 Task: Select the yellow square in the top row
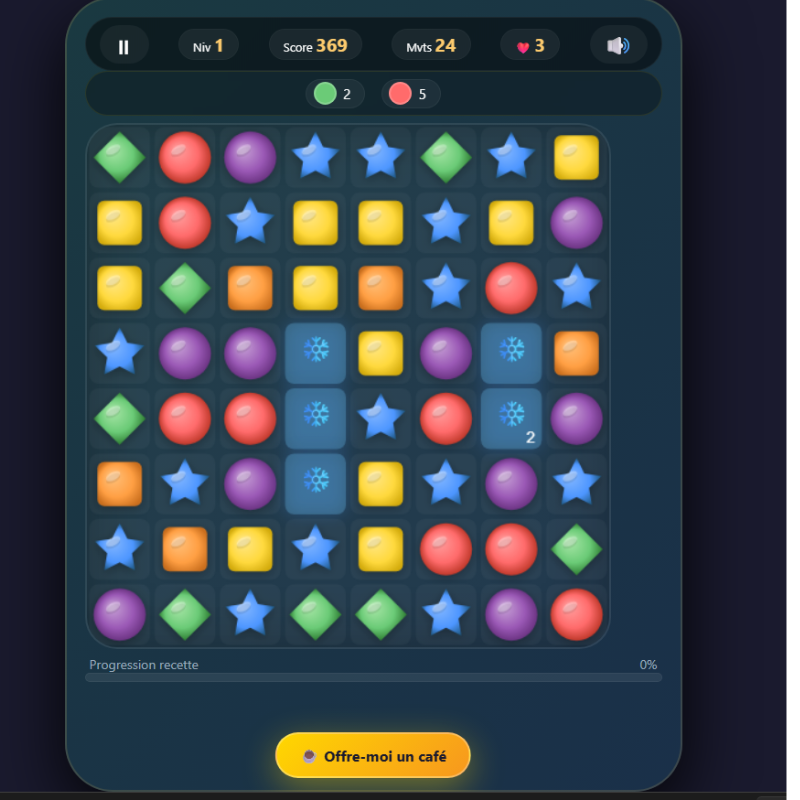[577, 157]
